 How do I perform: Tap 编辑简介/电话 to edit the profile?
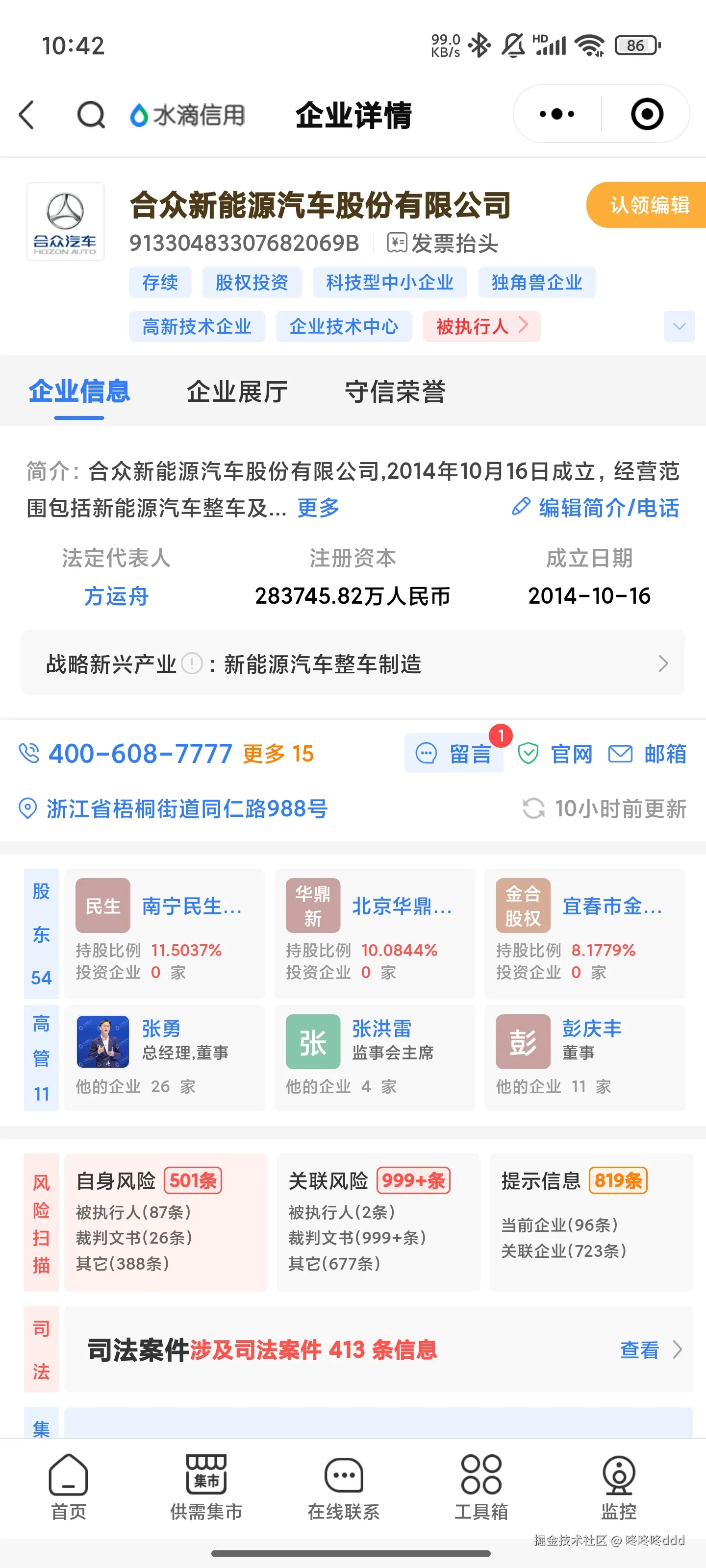[x=596, y=508]
